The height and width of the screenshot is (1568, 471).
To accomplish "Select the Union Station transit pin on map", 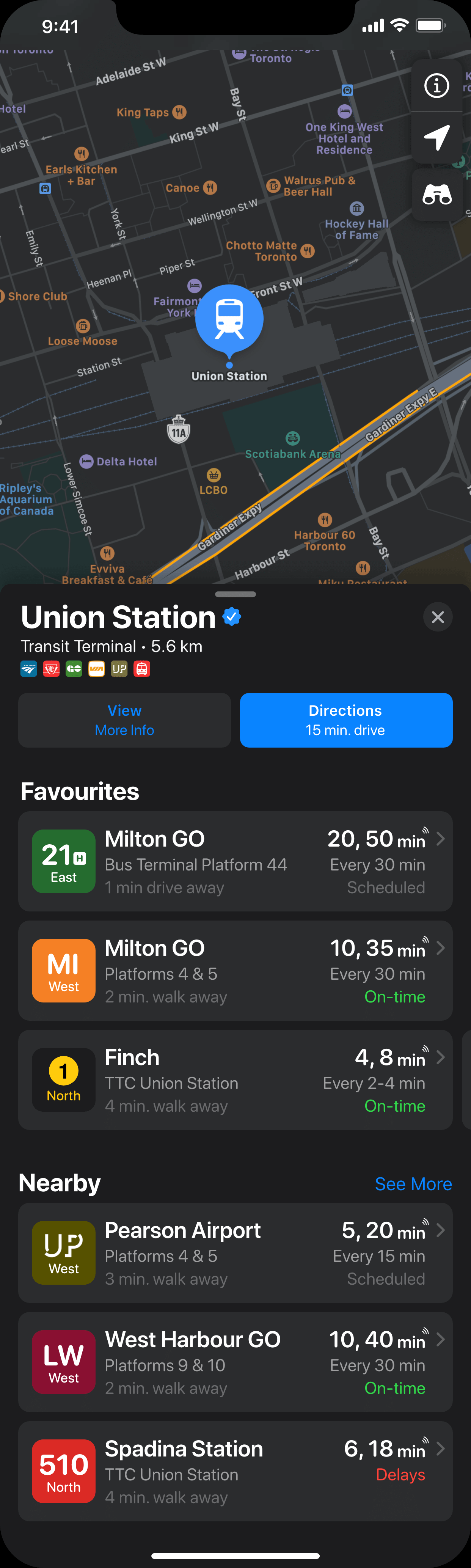I will pos(229,320).
